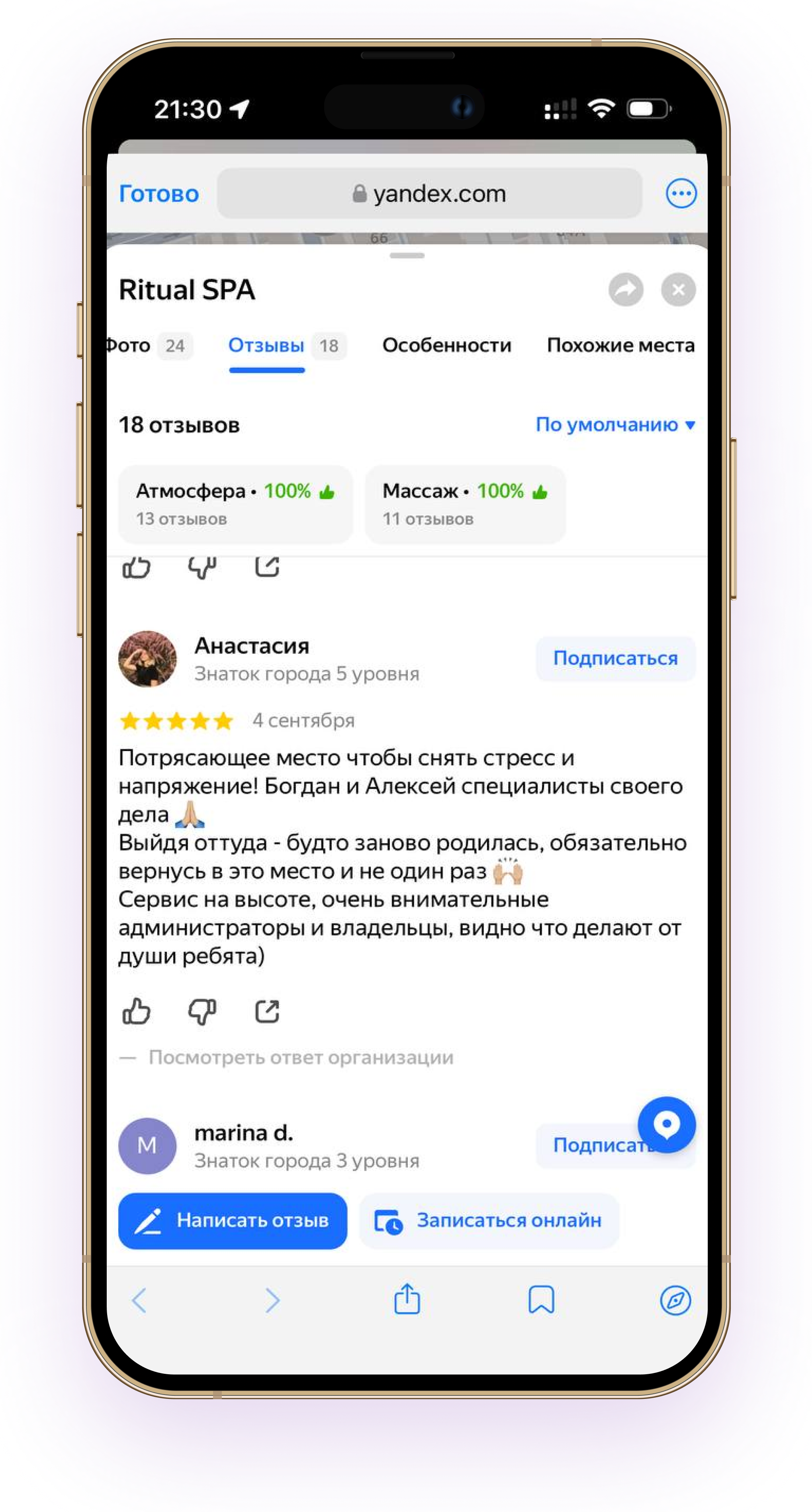The image size is (812, 1512).
Task: Filter reviews by Атмосфера chip
Action: tap(235, 504)
